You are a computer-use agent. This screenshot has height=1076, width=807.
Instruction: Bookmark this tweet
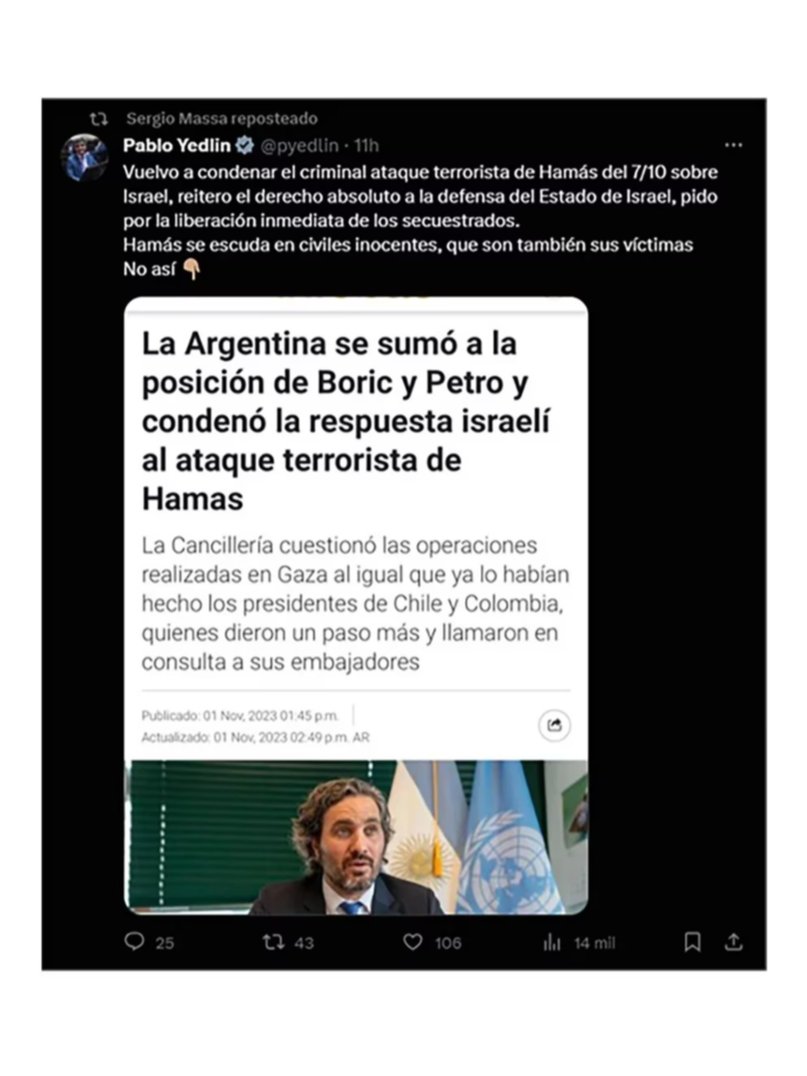[x=692, y=941]
